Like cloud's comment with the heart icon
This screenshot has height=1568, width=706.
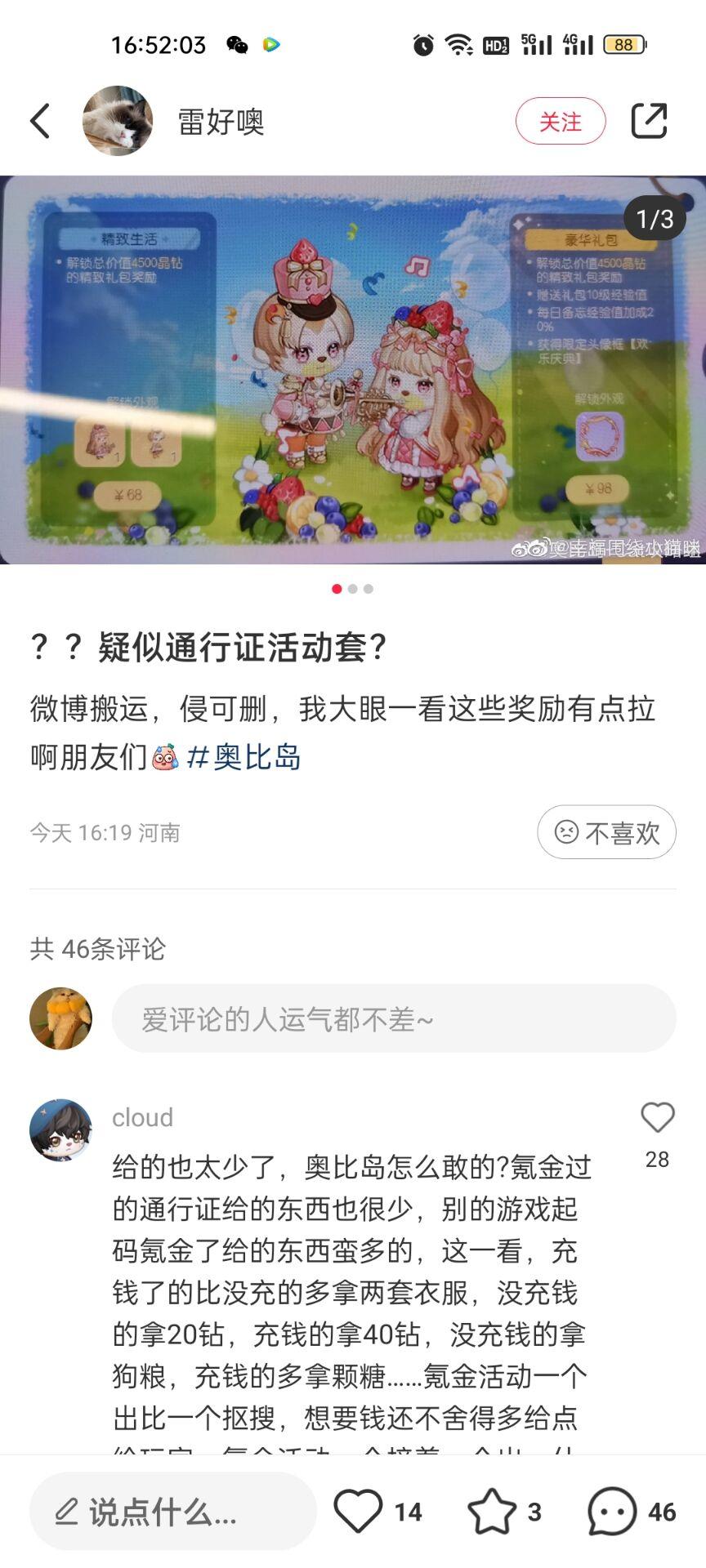(x=658, y=1117)
